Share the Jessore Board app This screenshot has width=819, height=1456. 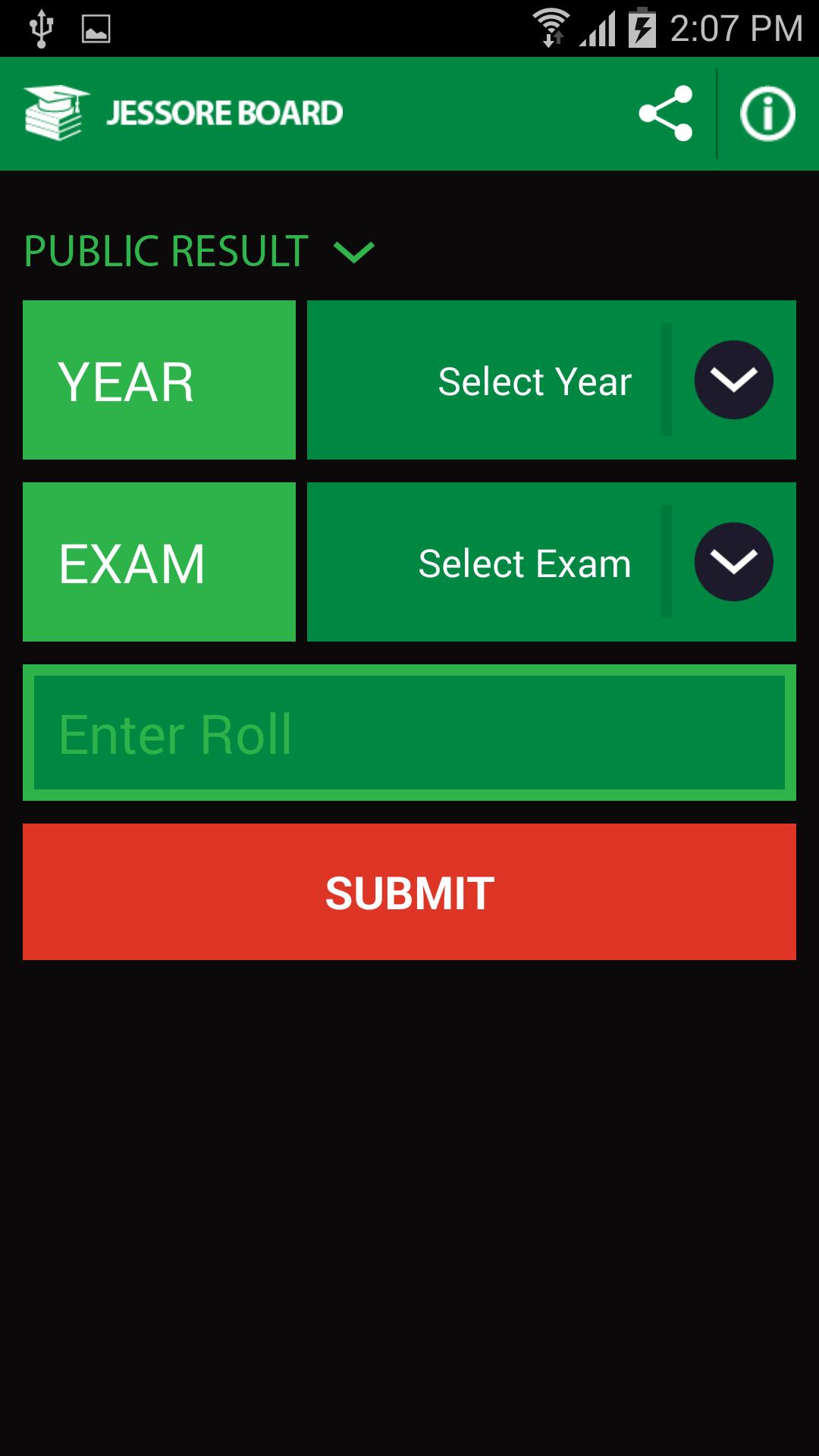665,114
